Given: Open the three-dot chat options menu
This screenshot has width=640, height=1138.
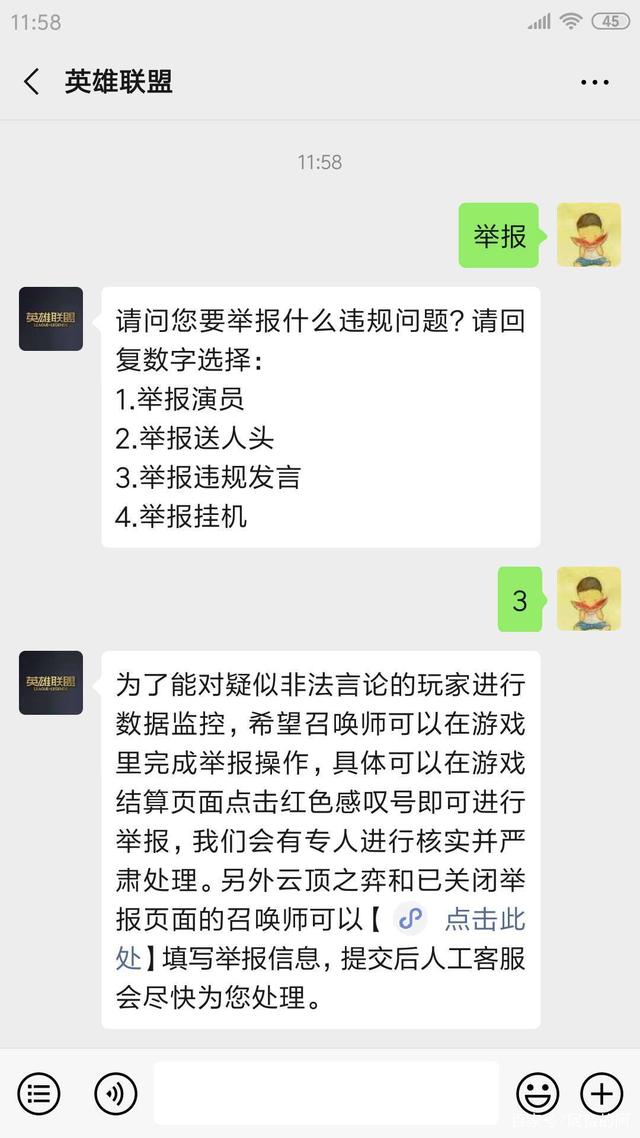Looking at the screenshot, I should click(x=594, y=82).
